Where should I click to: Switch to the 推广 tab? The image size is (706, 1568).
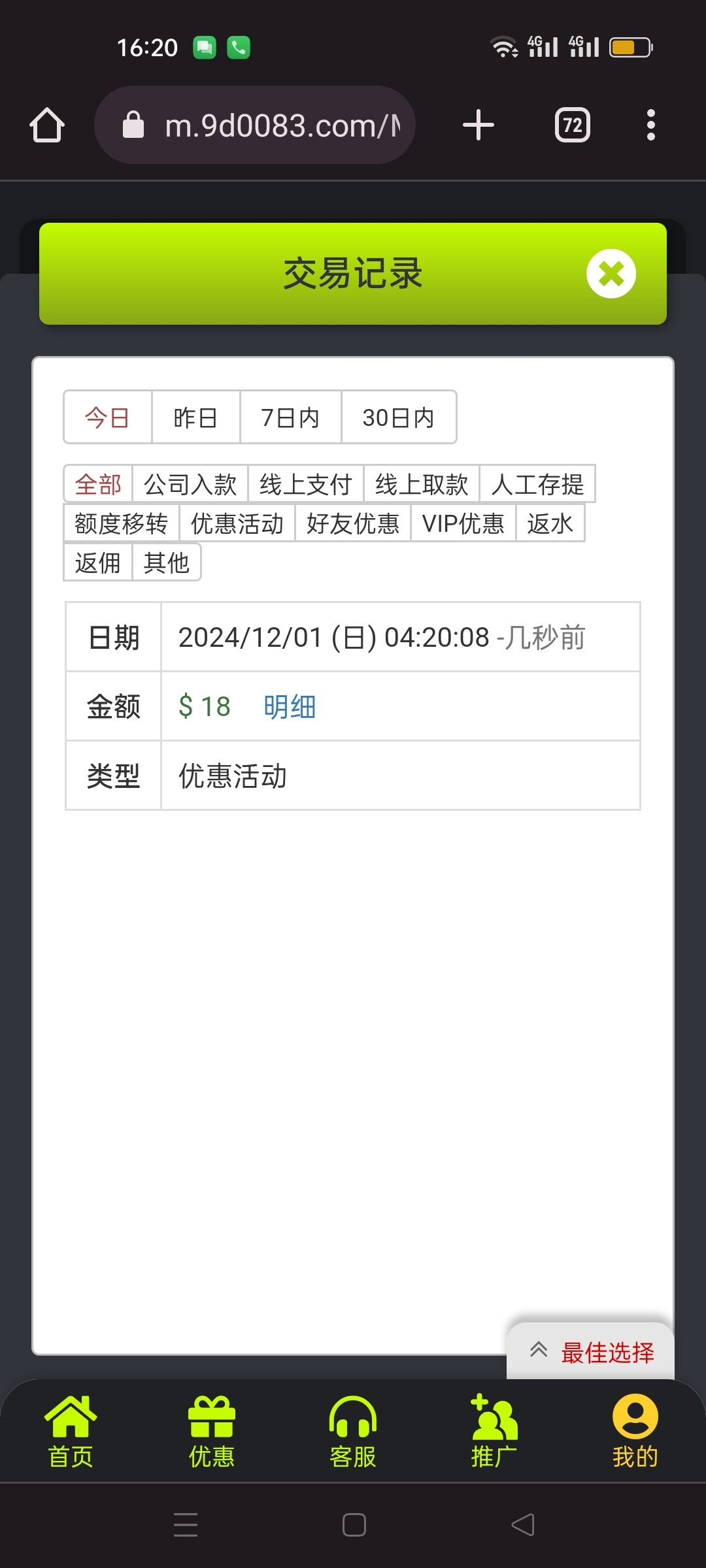click(x=494, y=1431)
